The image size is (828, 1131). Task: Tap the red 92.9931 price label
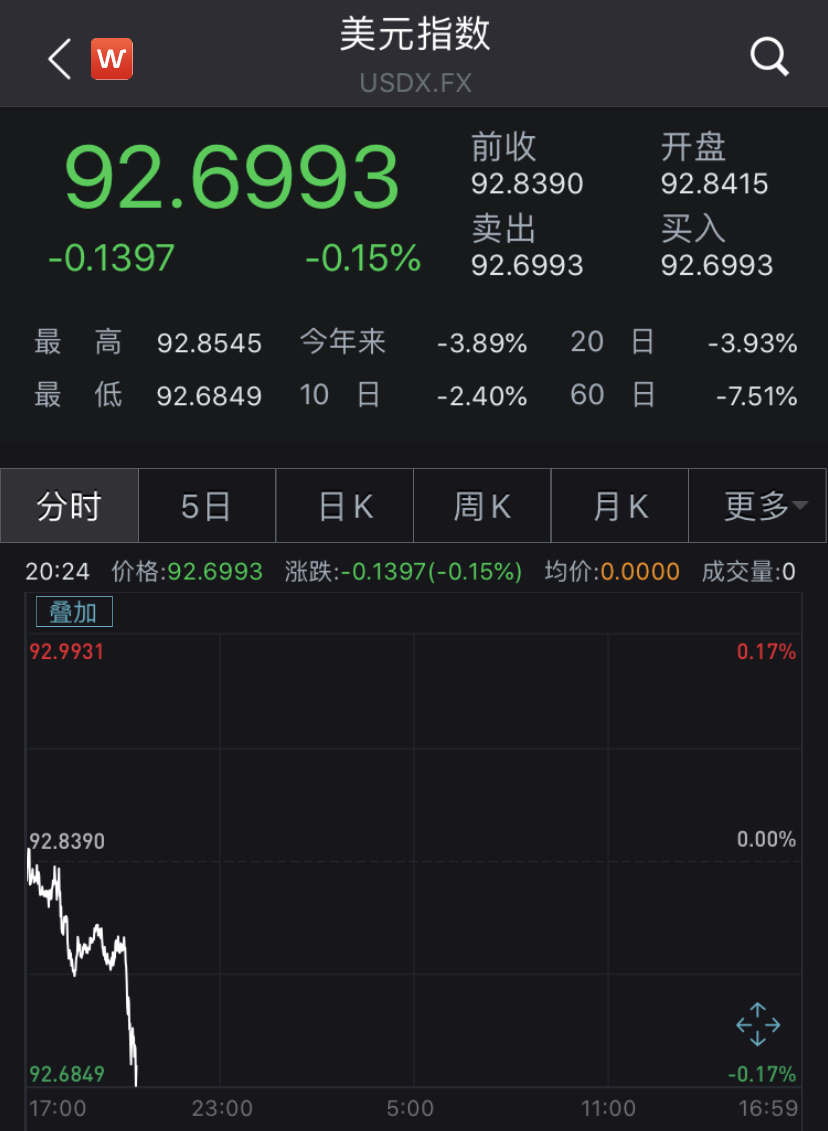click(x=67, y=651)
